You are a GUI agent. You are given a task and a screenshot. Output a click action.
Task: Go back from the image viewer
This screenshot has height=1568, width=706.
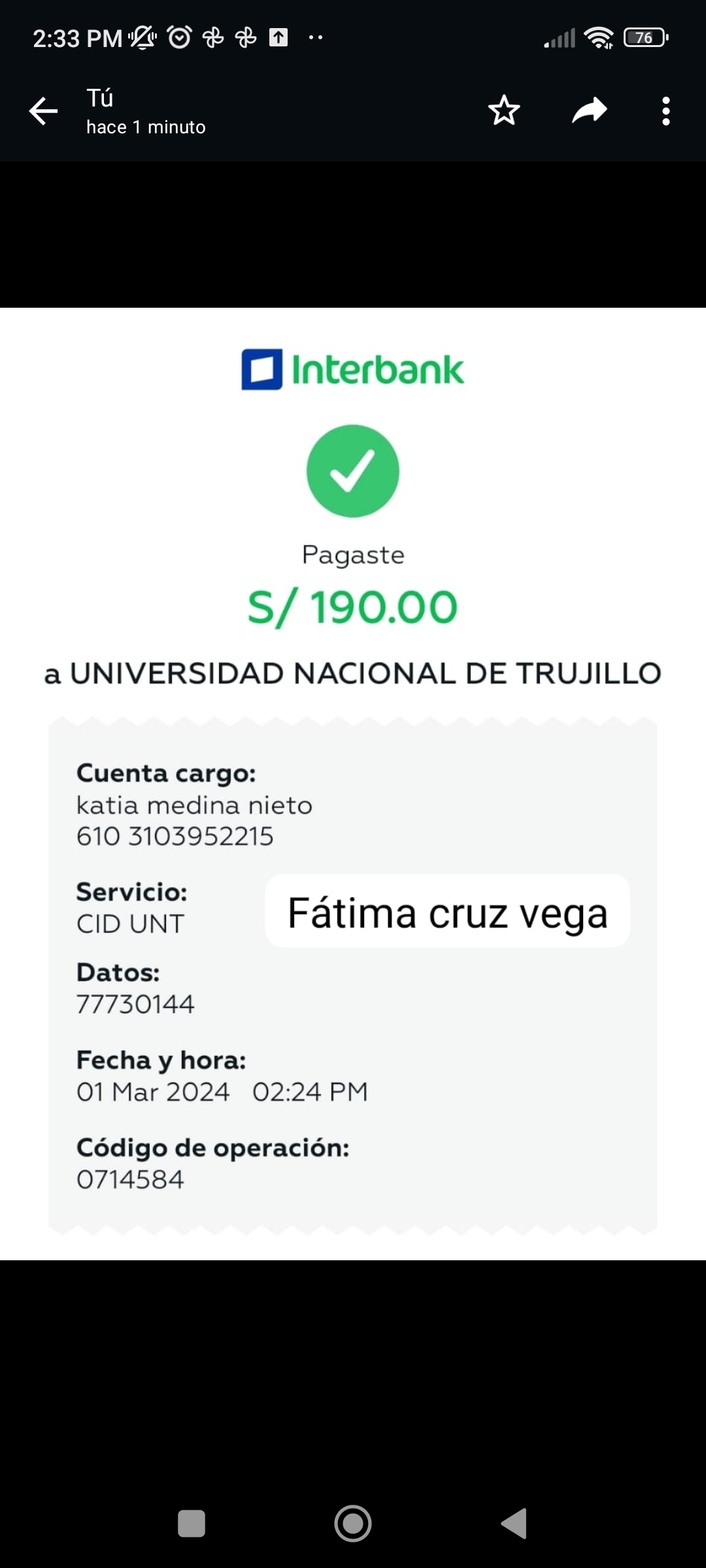(x=44, y=111)
